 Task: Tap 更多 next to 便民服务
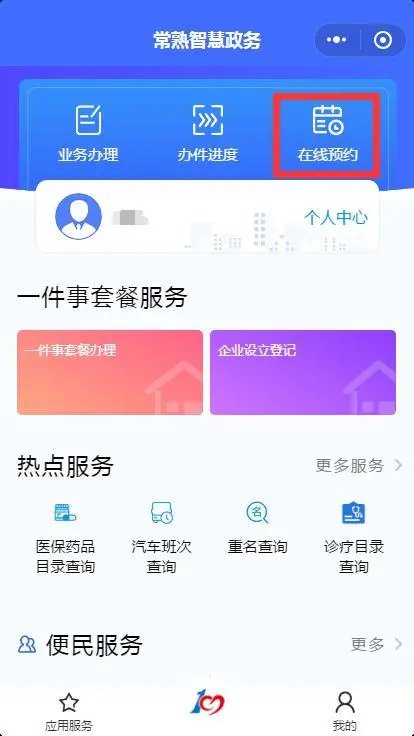coord(377,644)
